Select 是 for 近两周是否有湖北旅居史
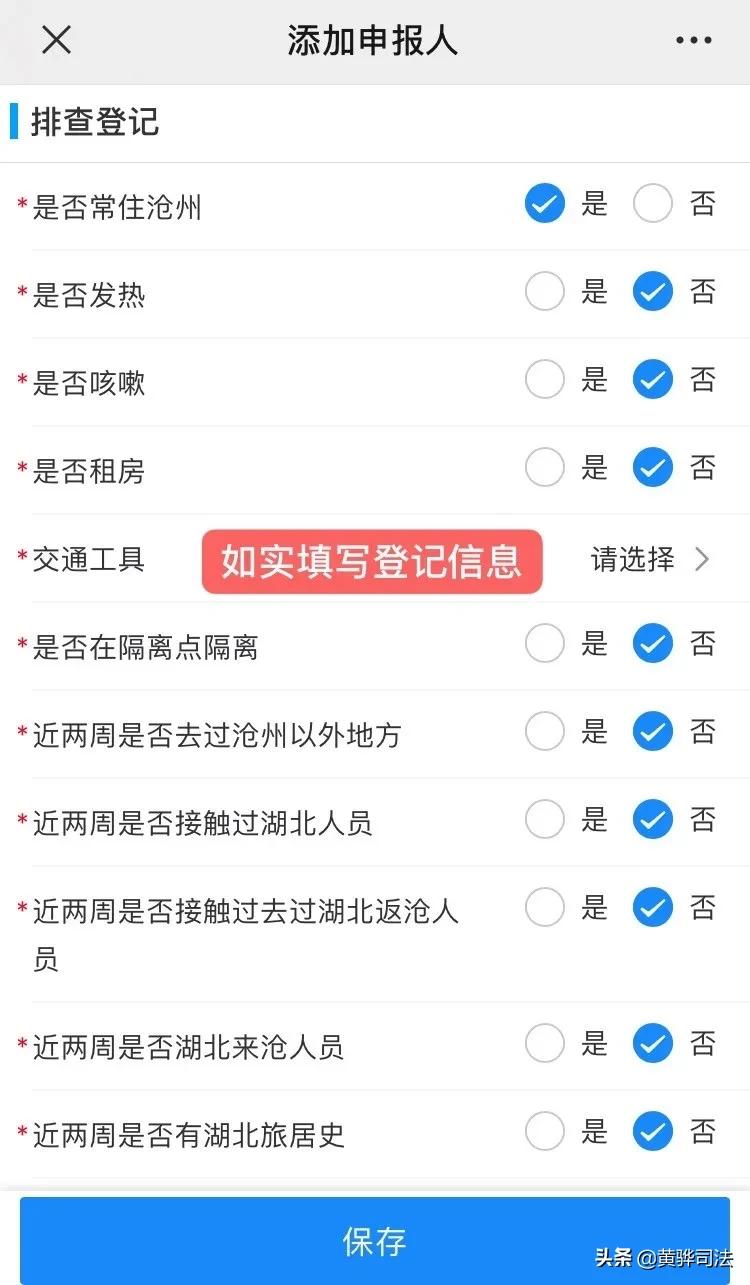750x1285 pixels. pyautogui.click(x=544, y=1131)
